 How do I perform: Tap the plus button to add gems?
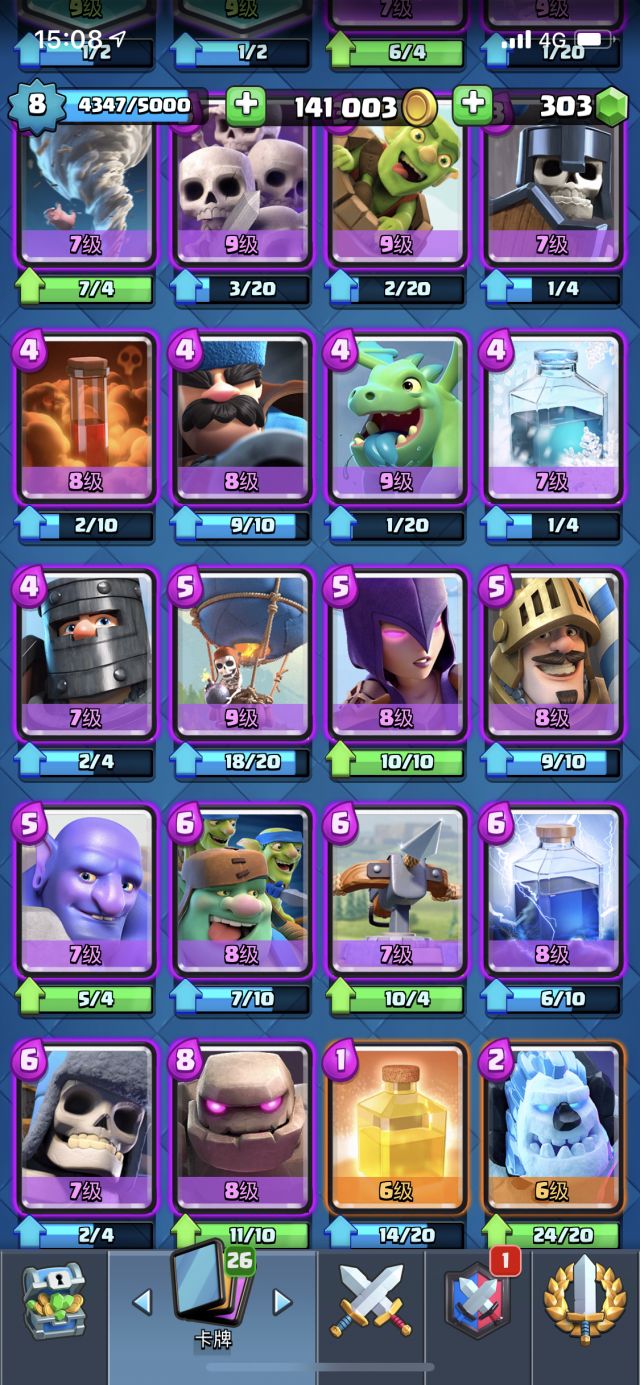pyautogui.click(x=473, y=105)
